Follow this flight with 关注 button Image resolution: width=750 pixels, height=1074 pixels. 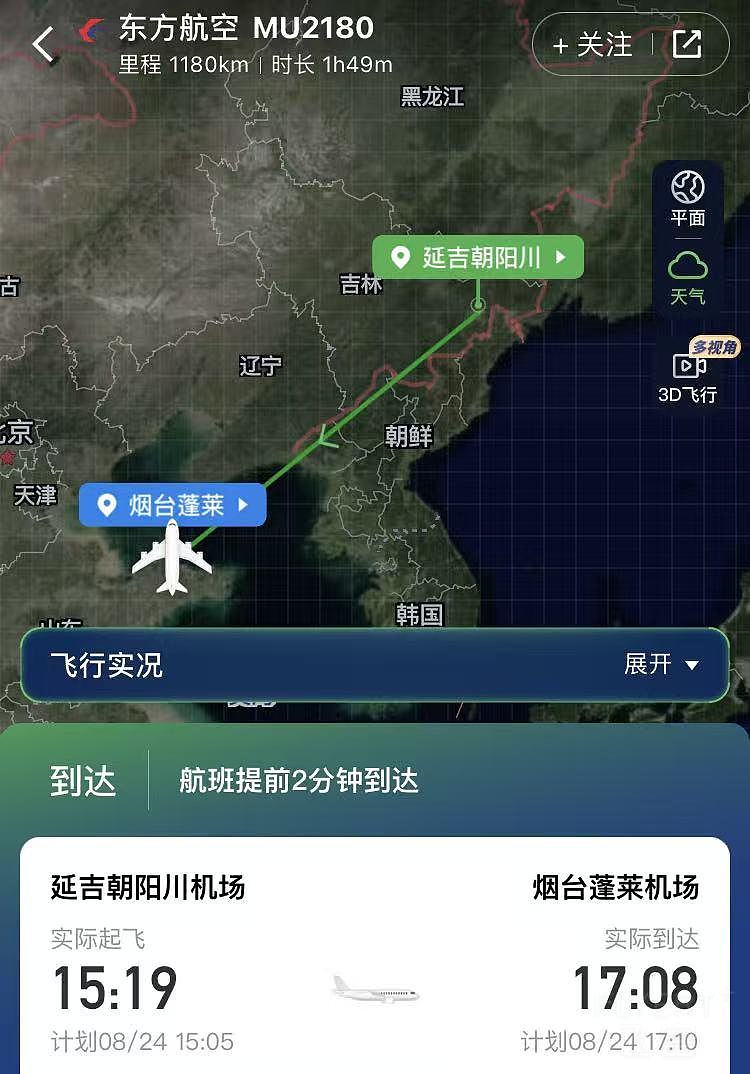click(x=593, y=45)
